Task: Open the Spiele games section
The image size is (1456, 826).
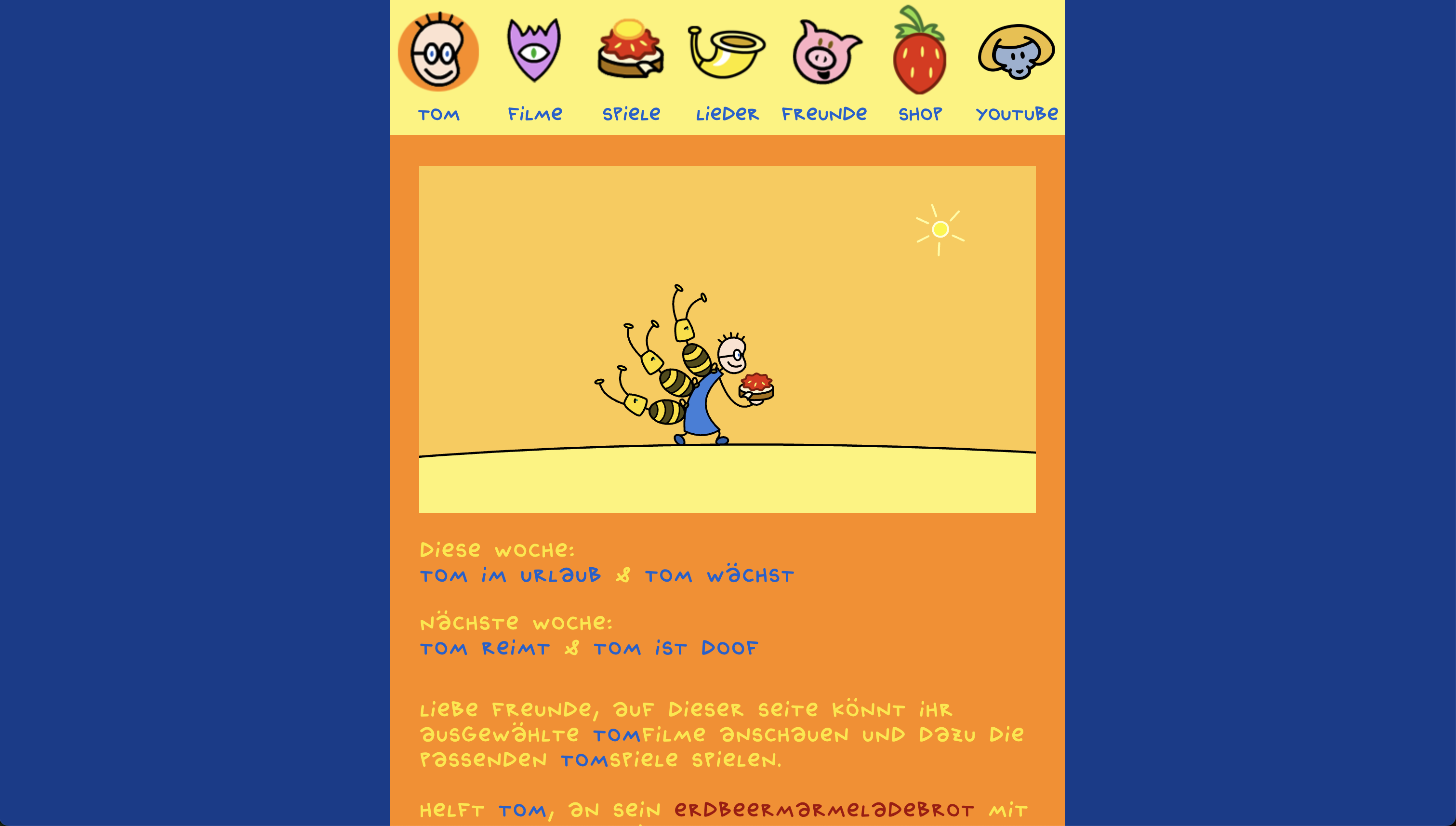Action: [x=631, y=65]
